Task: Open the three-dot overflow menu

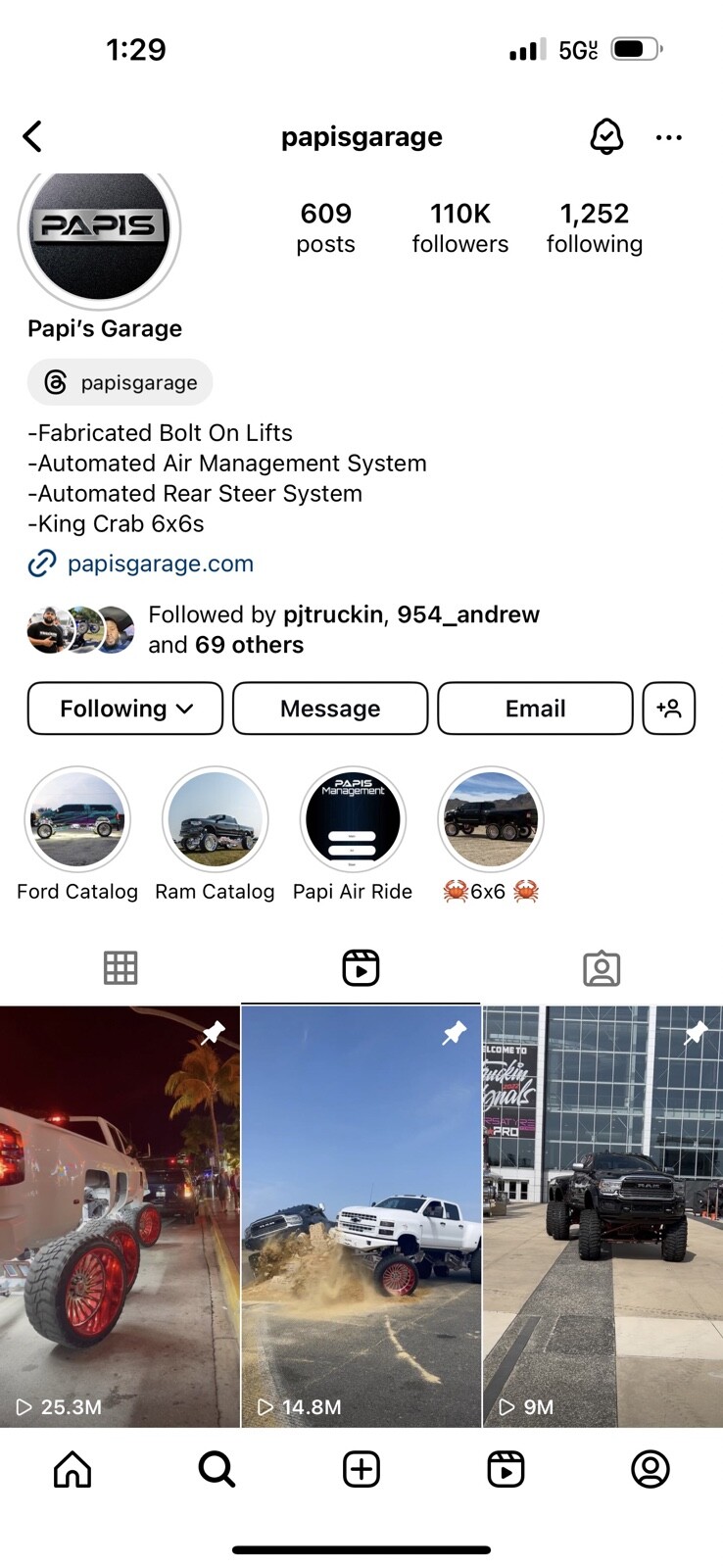Action: (669, 137)
